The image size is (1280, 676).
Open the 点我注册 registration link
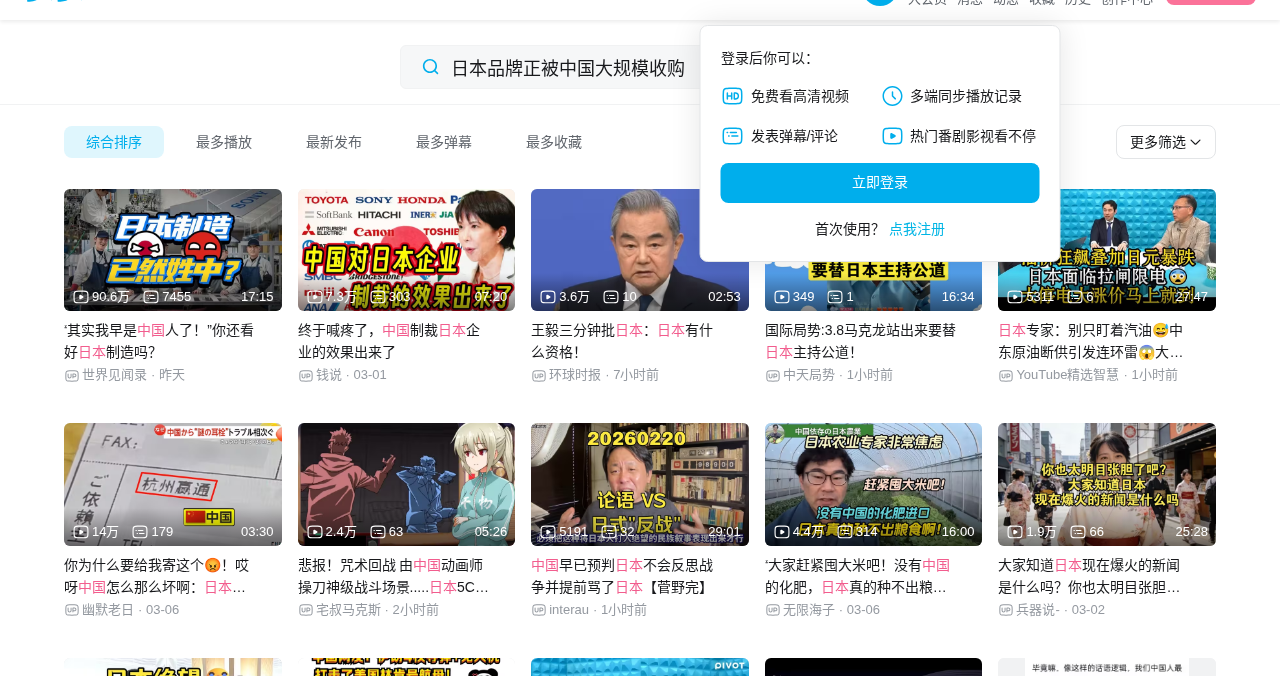(x=916, y=229)
